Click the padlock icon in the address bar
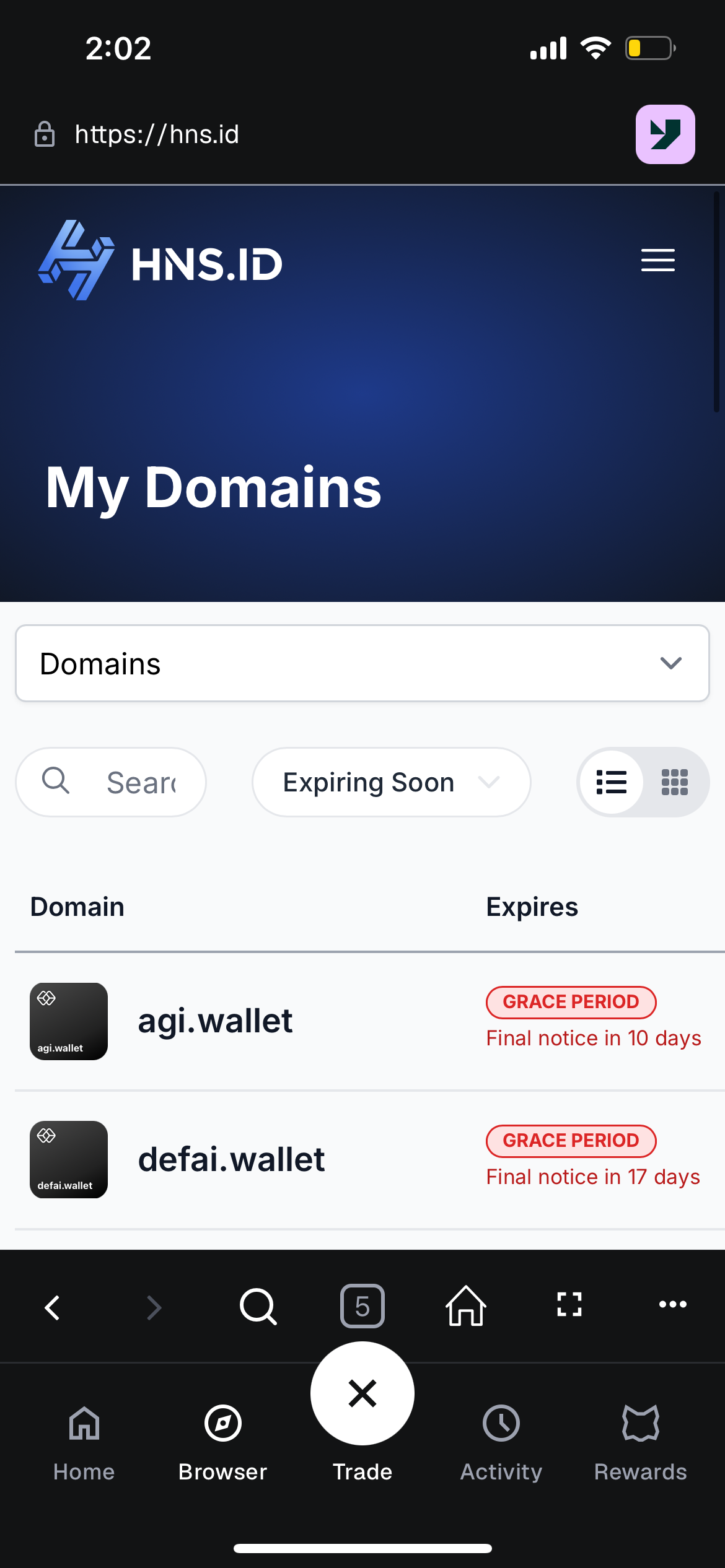Image resolution: width=725 pixels, height=1568 pixels. 43,133
